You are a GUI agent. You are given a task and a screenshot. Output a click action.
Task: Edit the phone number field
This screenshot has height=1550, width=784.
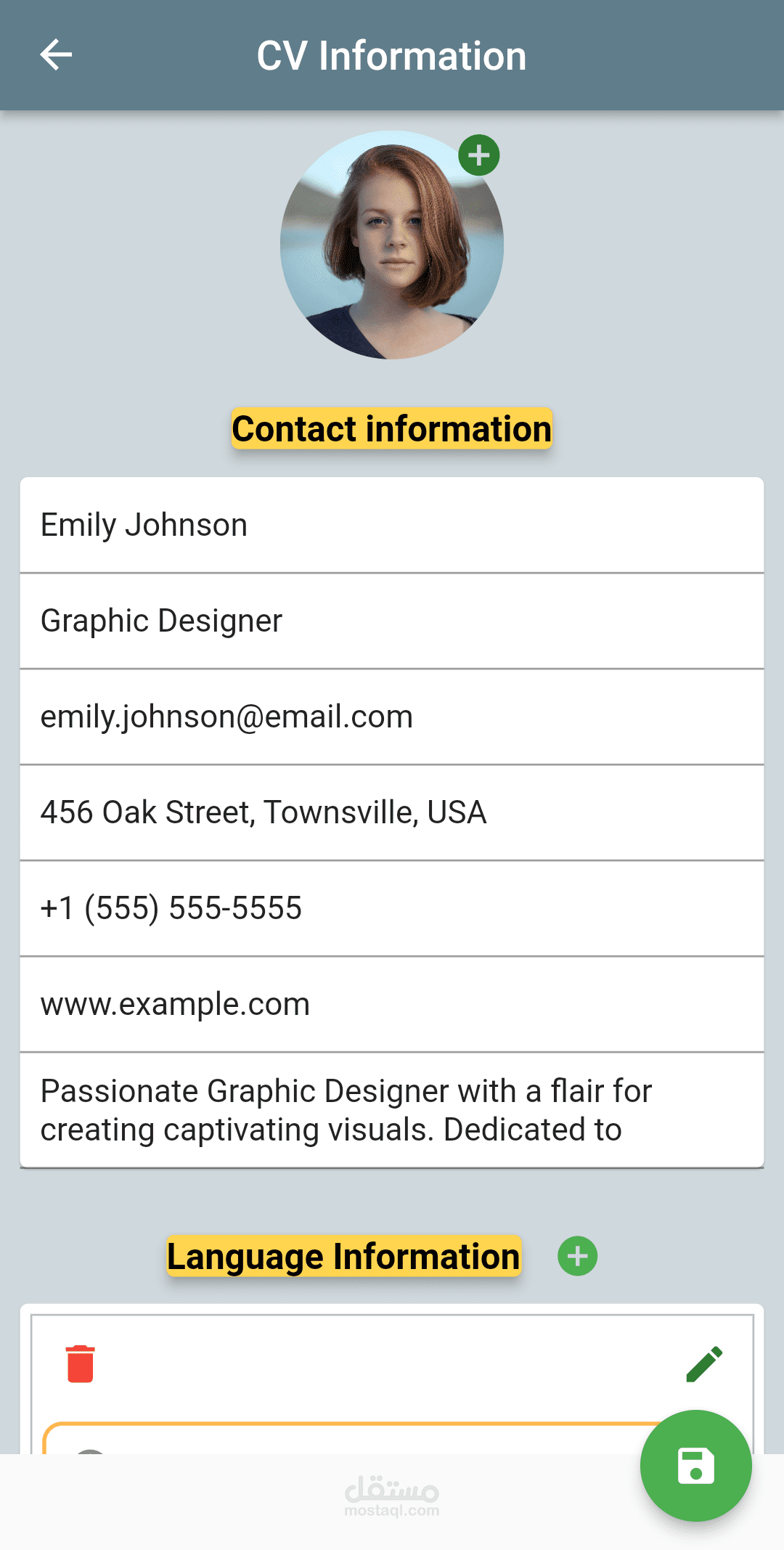pos(392,908)
